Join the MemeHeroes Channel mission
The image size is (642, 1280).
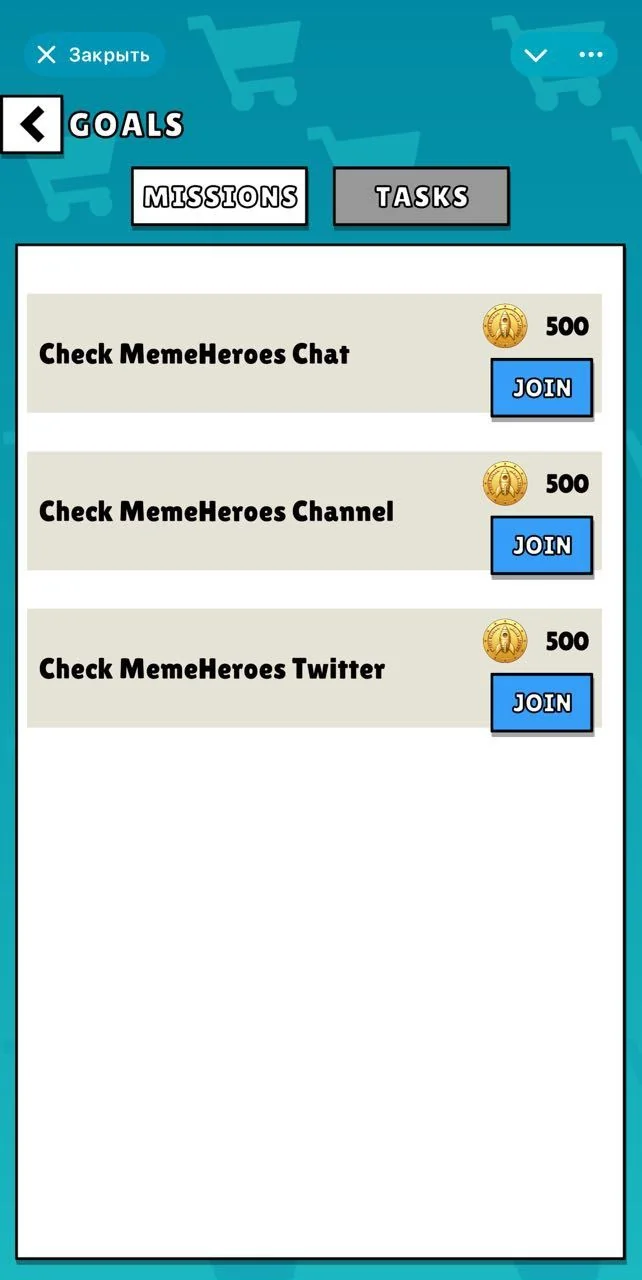(542, 546)
